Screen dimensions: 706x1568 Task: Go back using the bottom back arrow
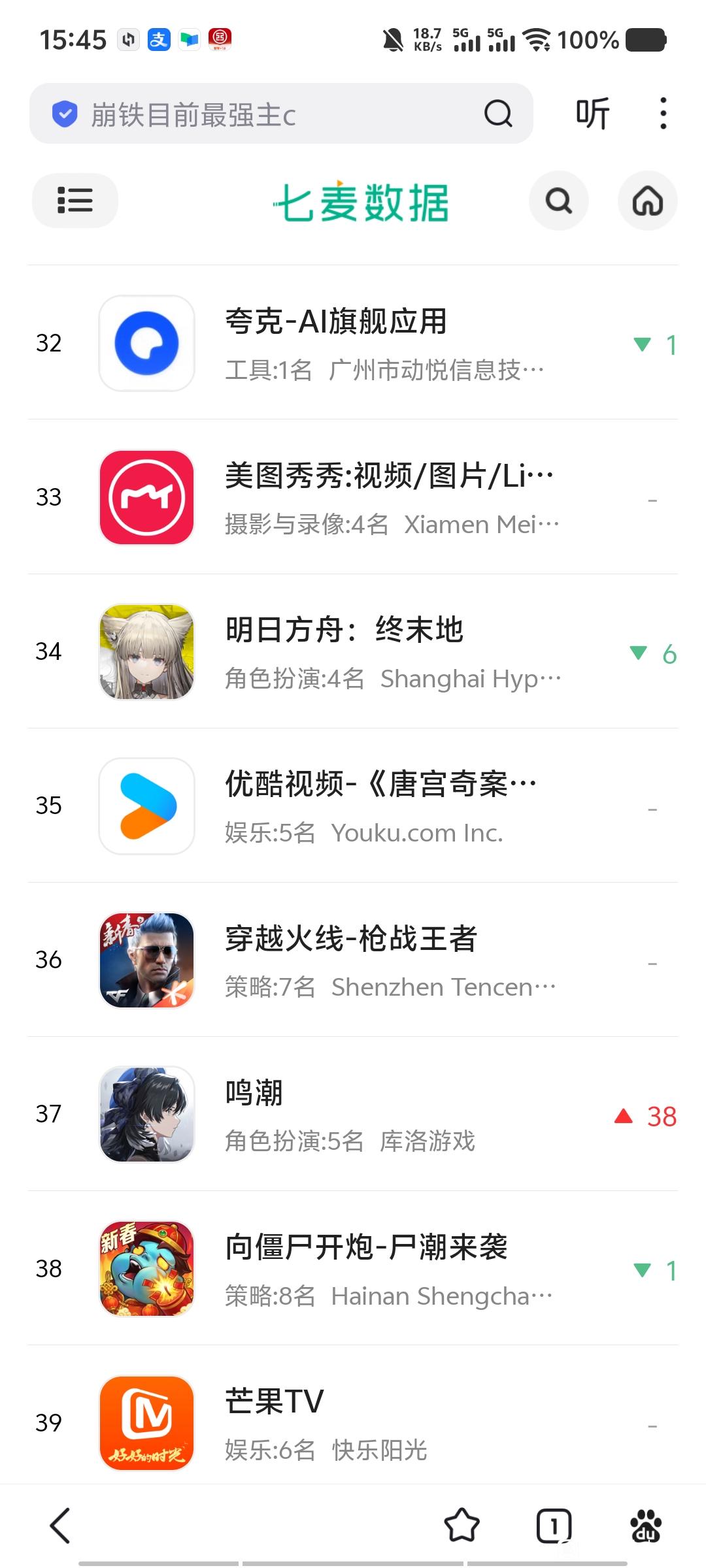tap(60, 1526)
